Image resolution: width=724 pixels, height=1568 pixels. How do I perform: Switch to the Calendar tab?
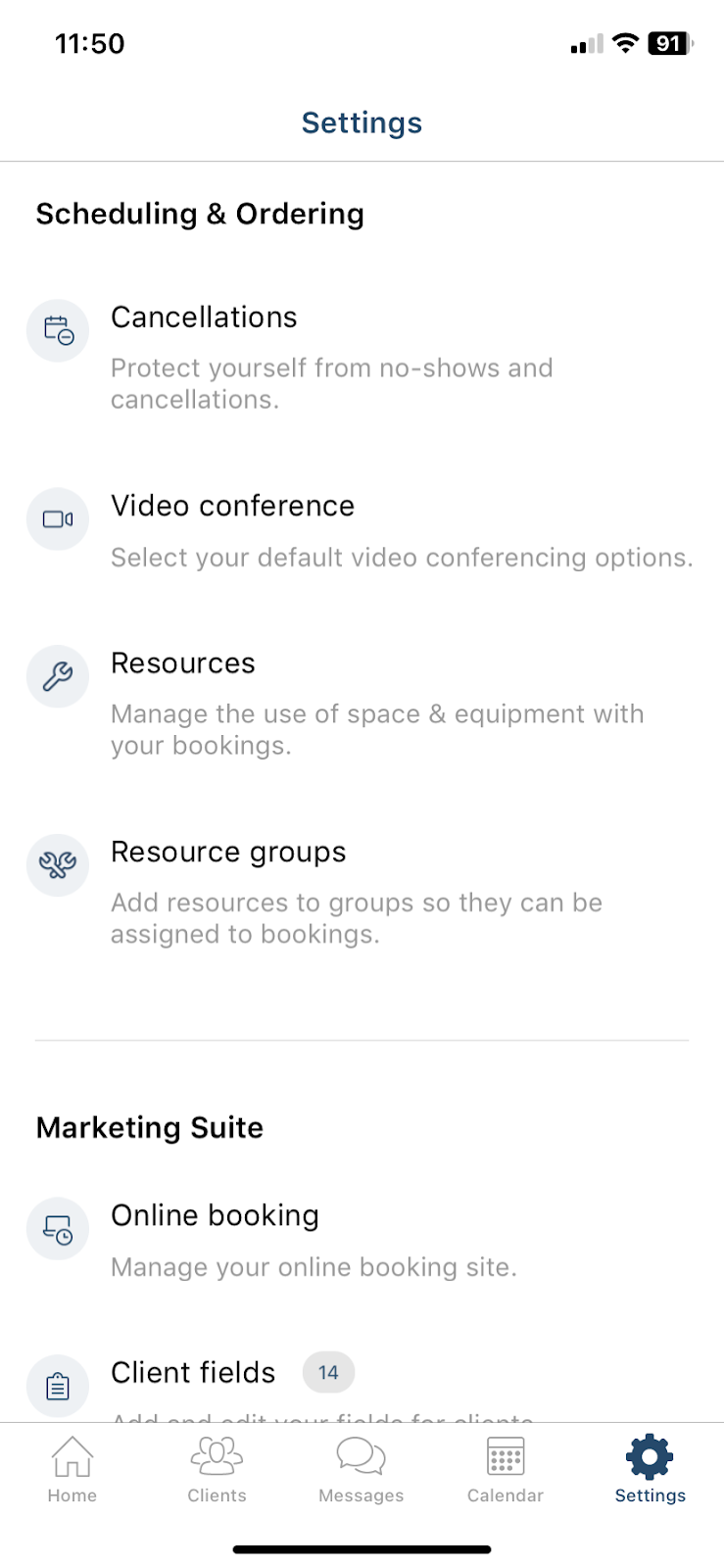coord(506,1469)
